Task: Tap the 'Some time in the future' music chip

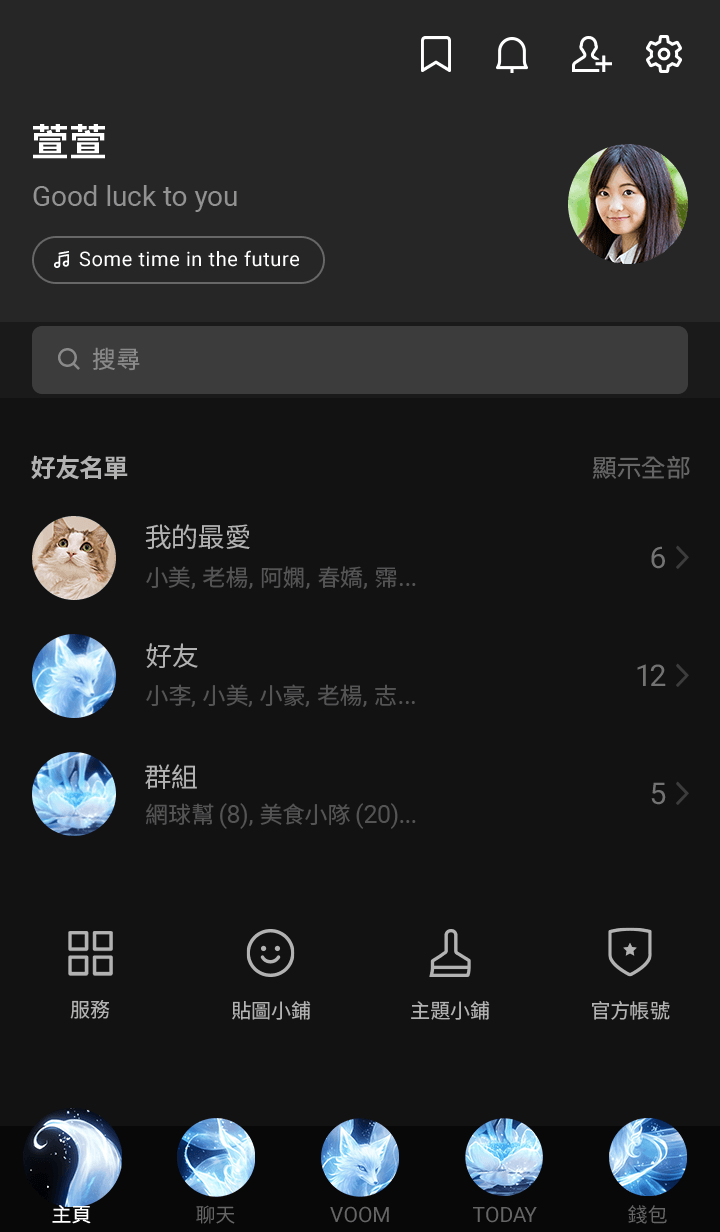Action: pos(178,260)
